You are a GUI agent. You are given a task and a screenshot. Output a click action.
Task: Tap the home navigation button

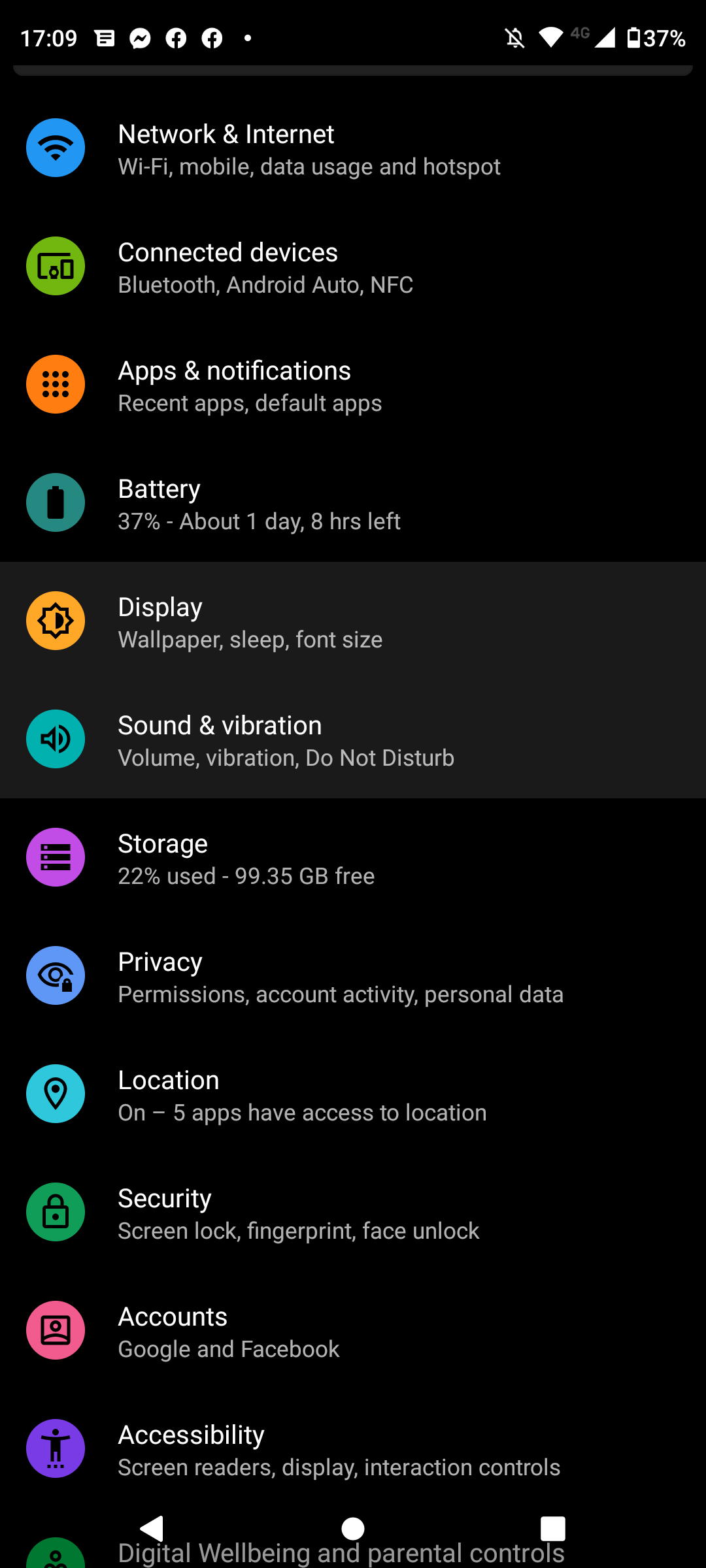tap(353, 1529)
